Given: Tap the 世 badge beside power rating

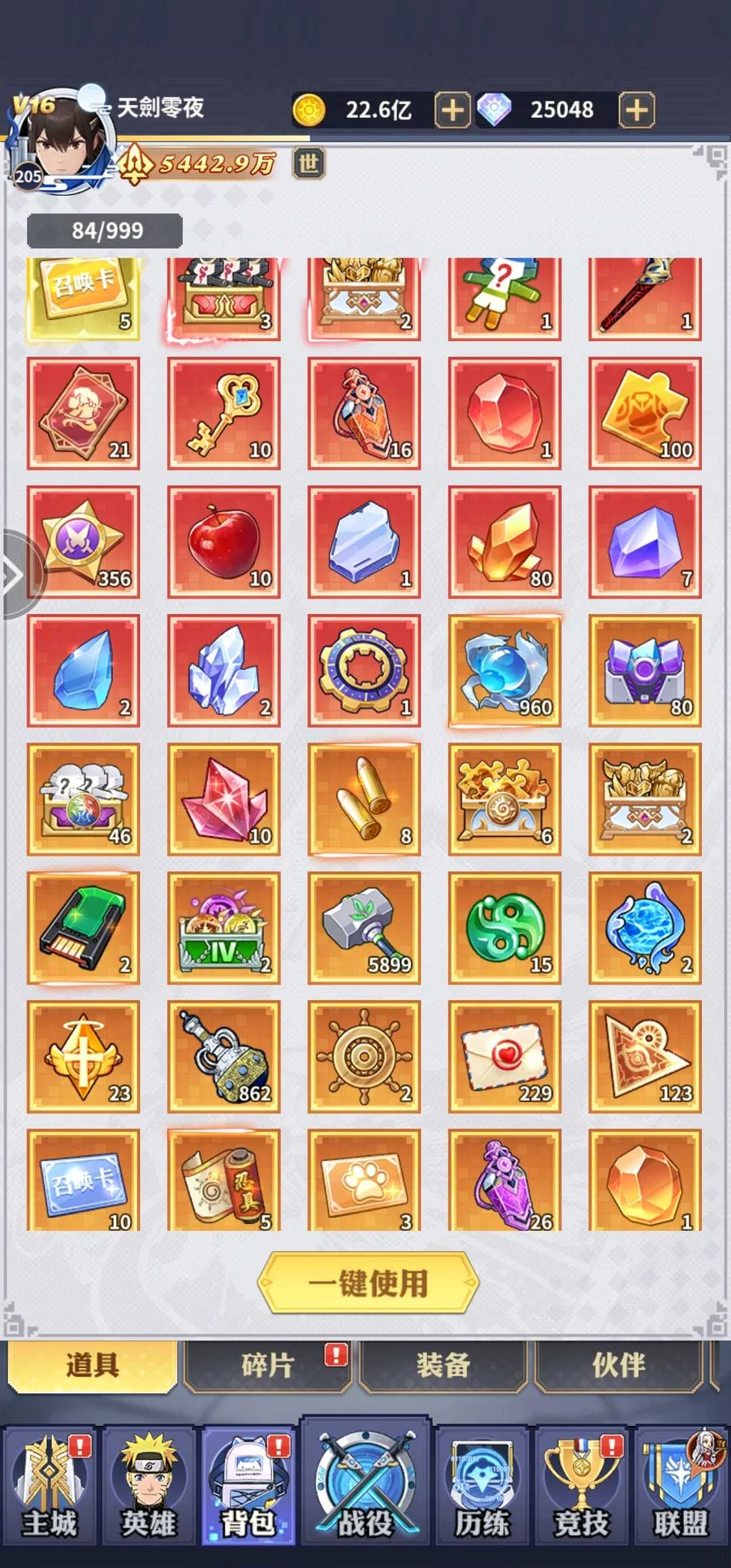Looking at the screenshot, I should coord(309,164).
